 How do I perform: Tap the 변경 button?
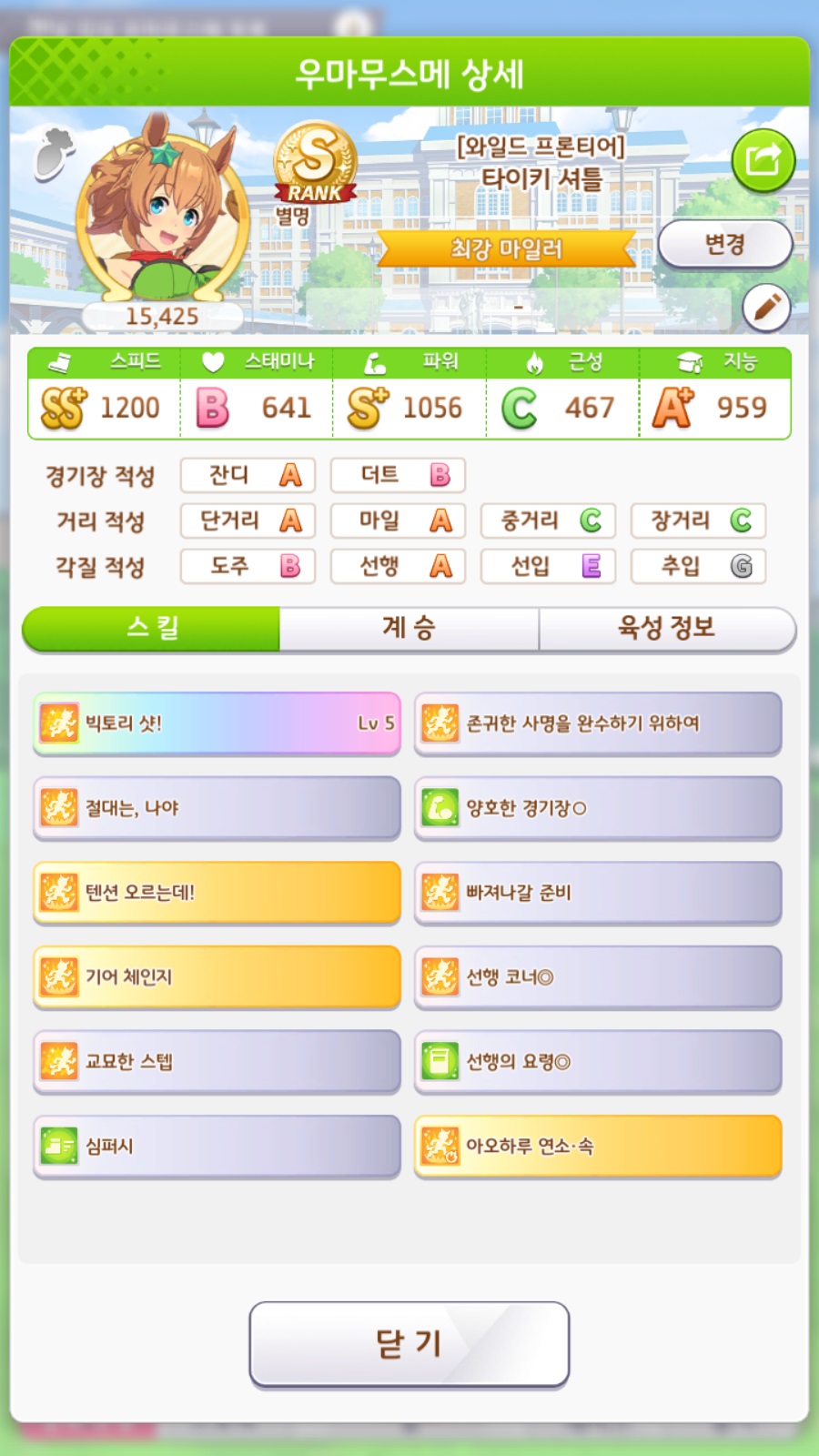coord(724,244)
